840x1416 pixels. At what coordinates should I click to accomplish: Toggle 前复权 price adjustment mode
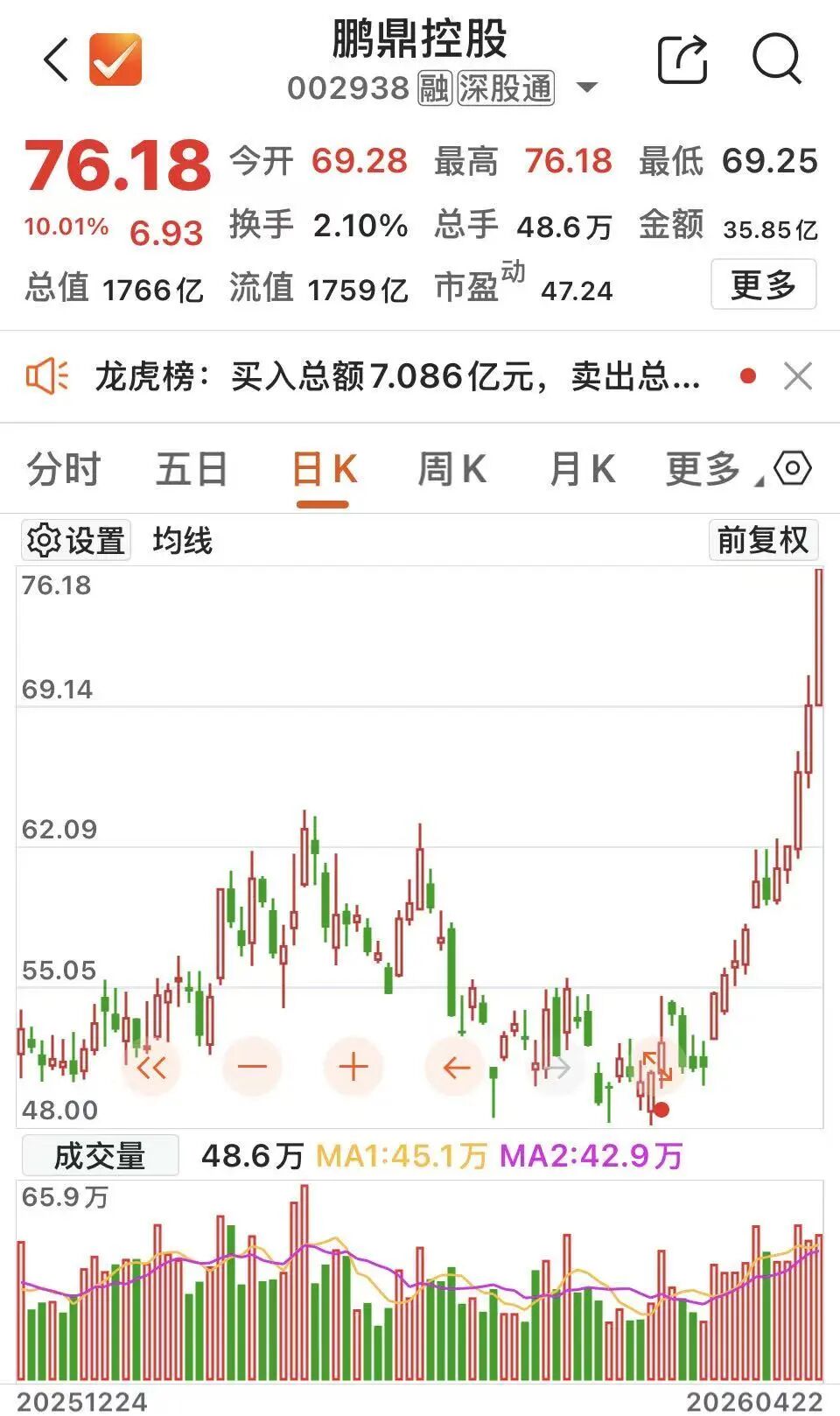pos(762,541)
